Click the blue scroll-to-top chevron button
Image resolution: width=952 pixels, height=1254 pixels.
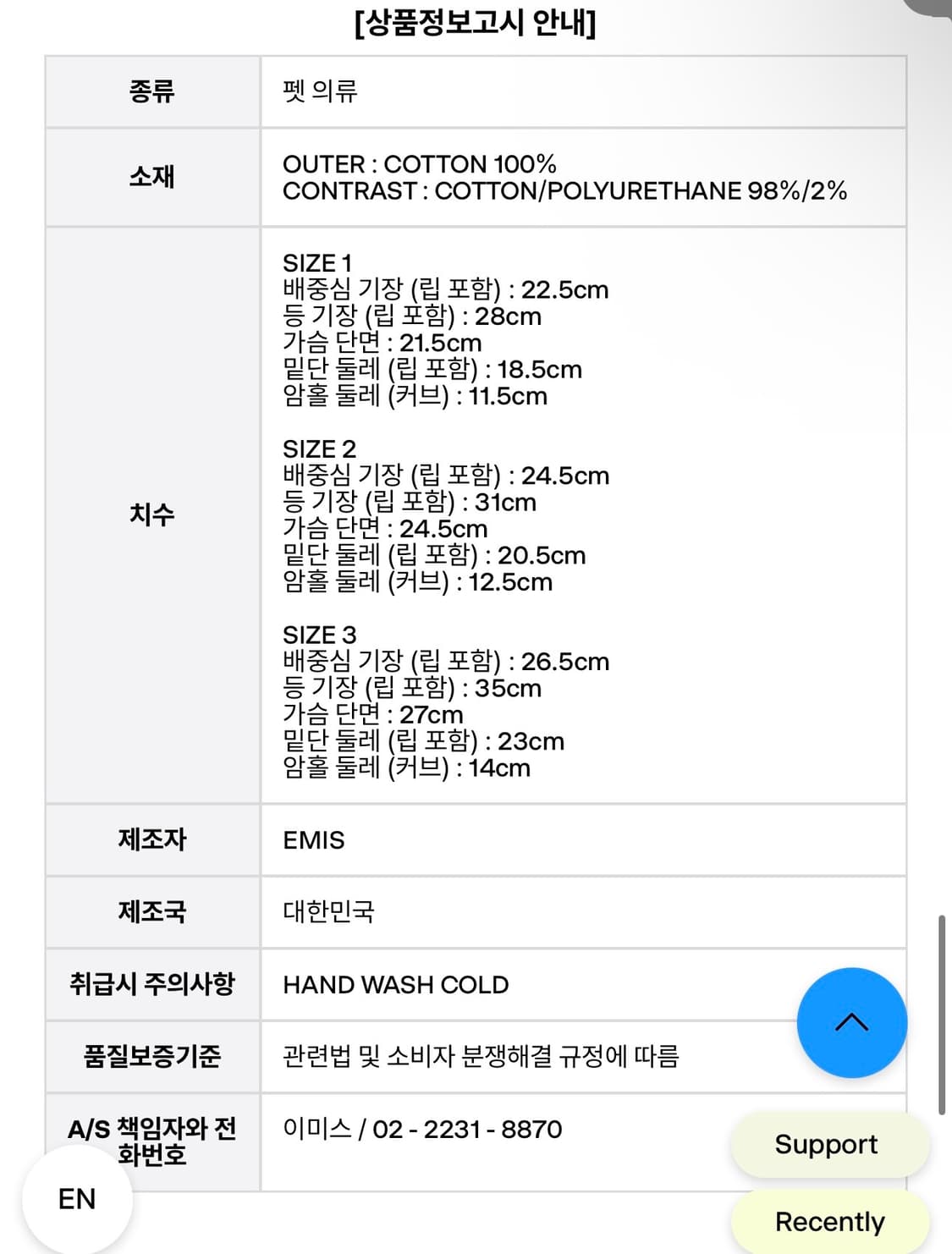tap(851, 1022)
